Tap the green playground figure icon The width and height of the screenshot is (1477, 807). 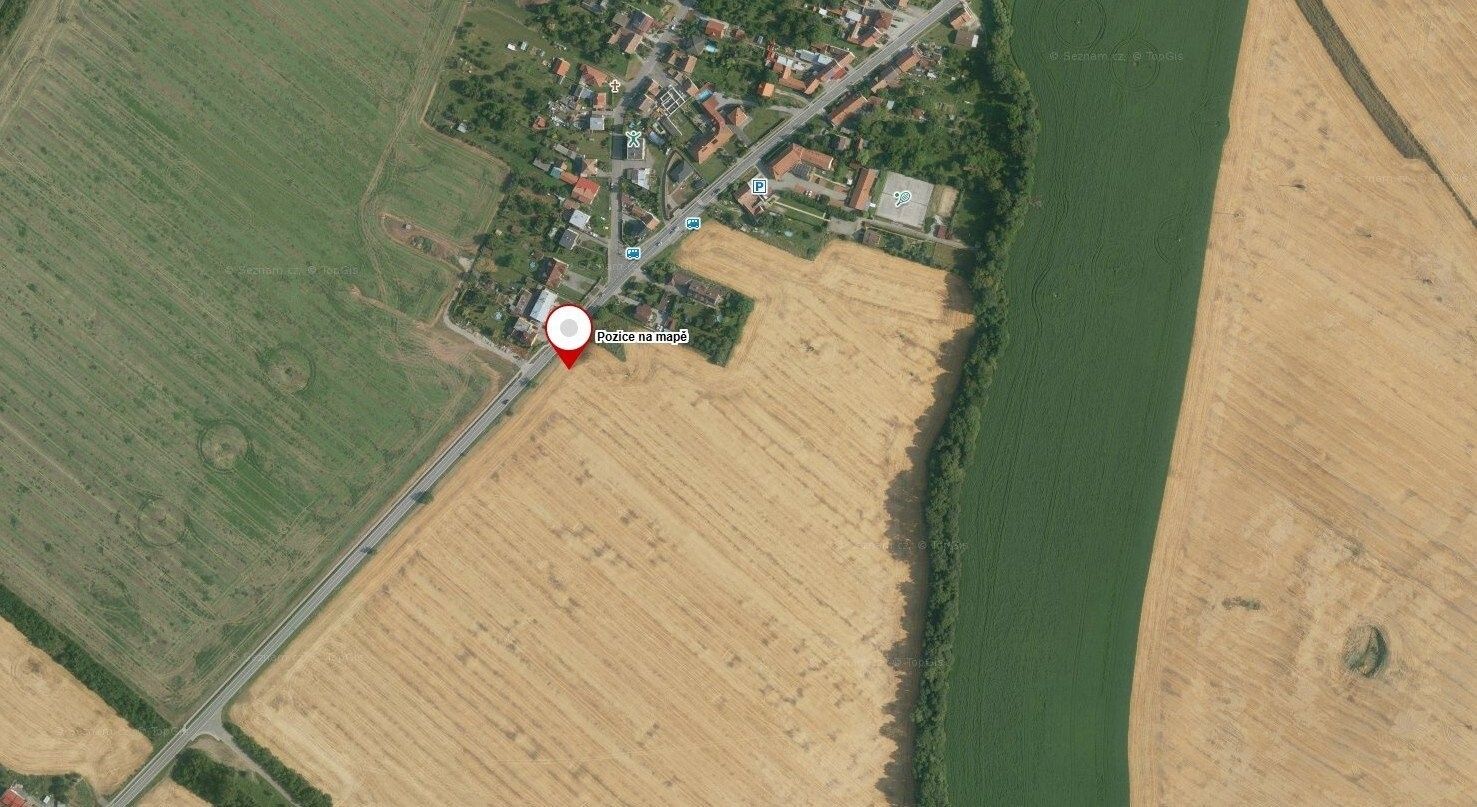(632, 138)
